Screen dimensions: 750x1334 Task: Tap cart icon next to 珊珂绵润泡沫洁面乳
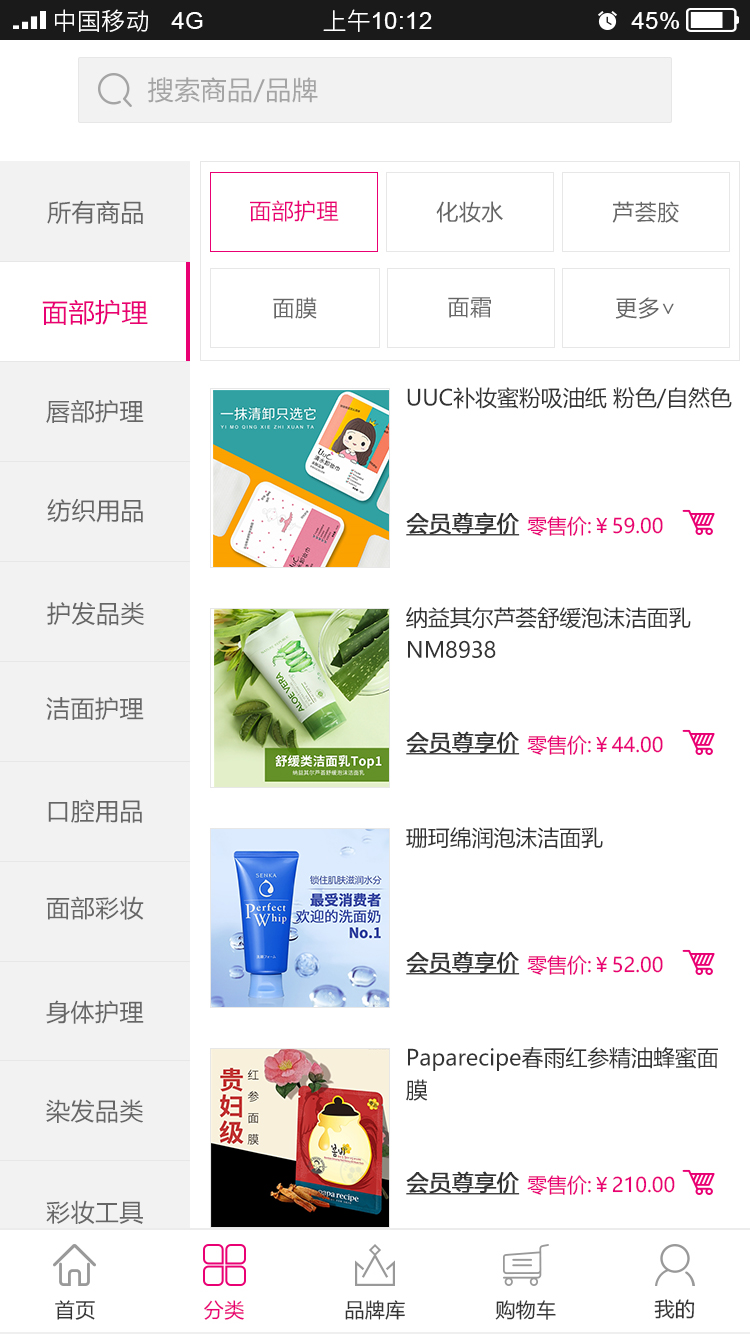pyautogui.click(x=698, y=963)
